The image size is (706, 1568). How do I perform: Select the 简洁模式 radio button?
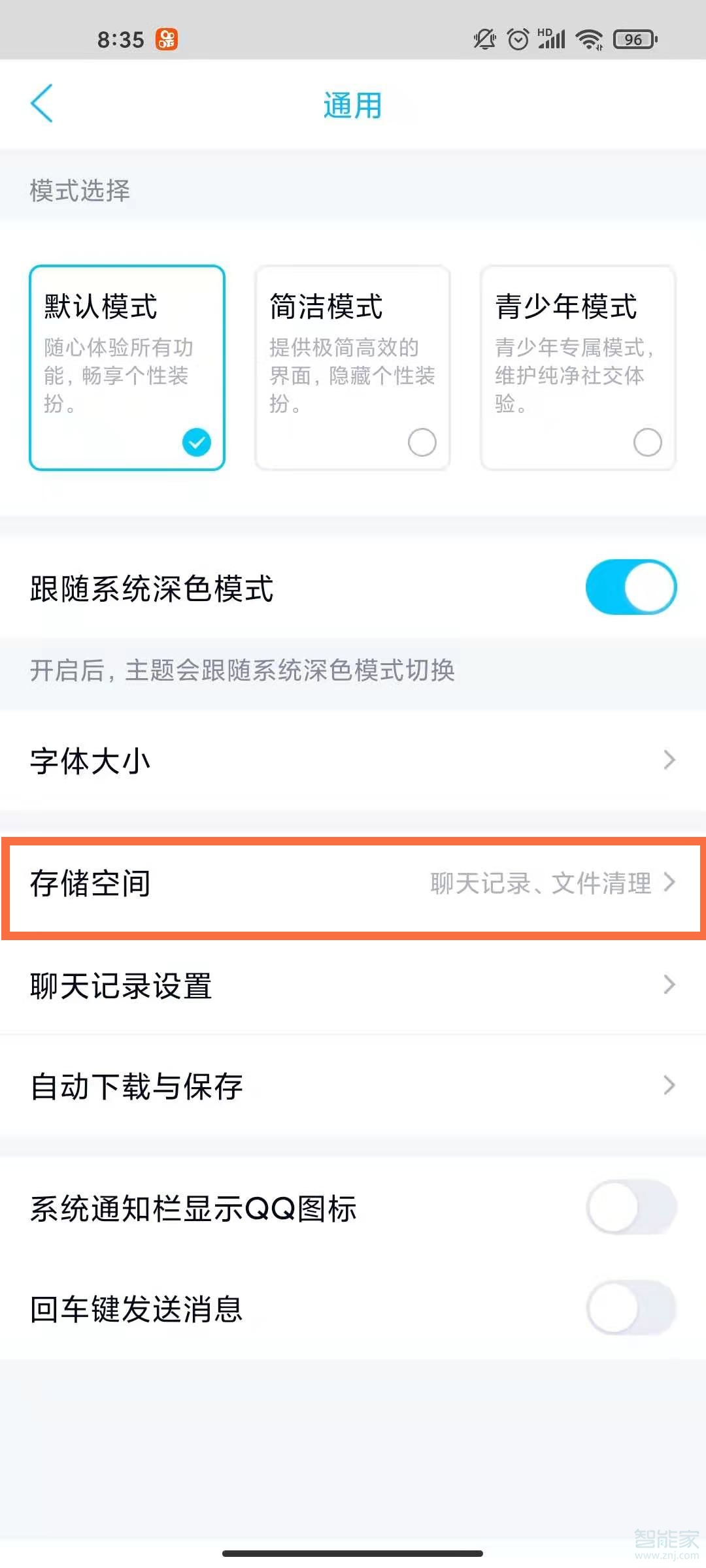point(422,442)
